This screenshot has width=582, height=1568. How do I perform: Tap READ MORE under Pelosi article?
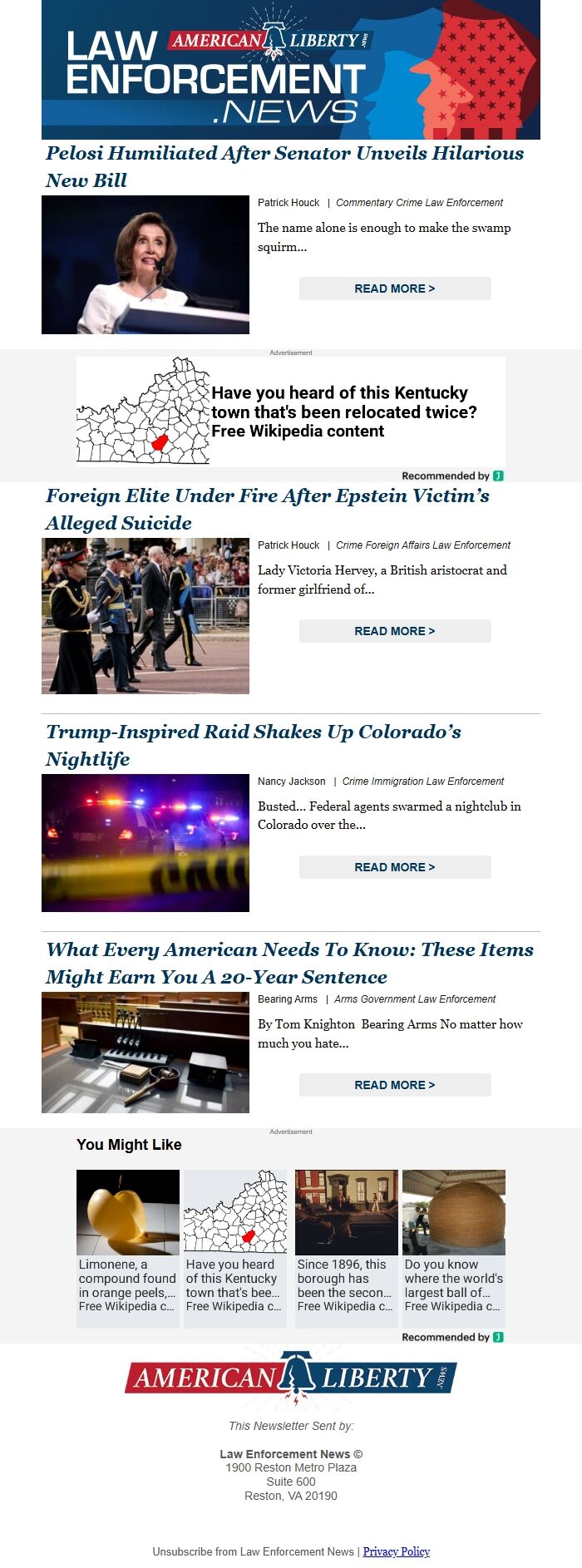tap(395, 288)
